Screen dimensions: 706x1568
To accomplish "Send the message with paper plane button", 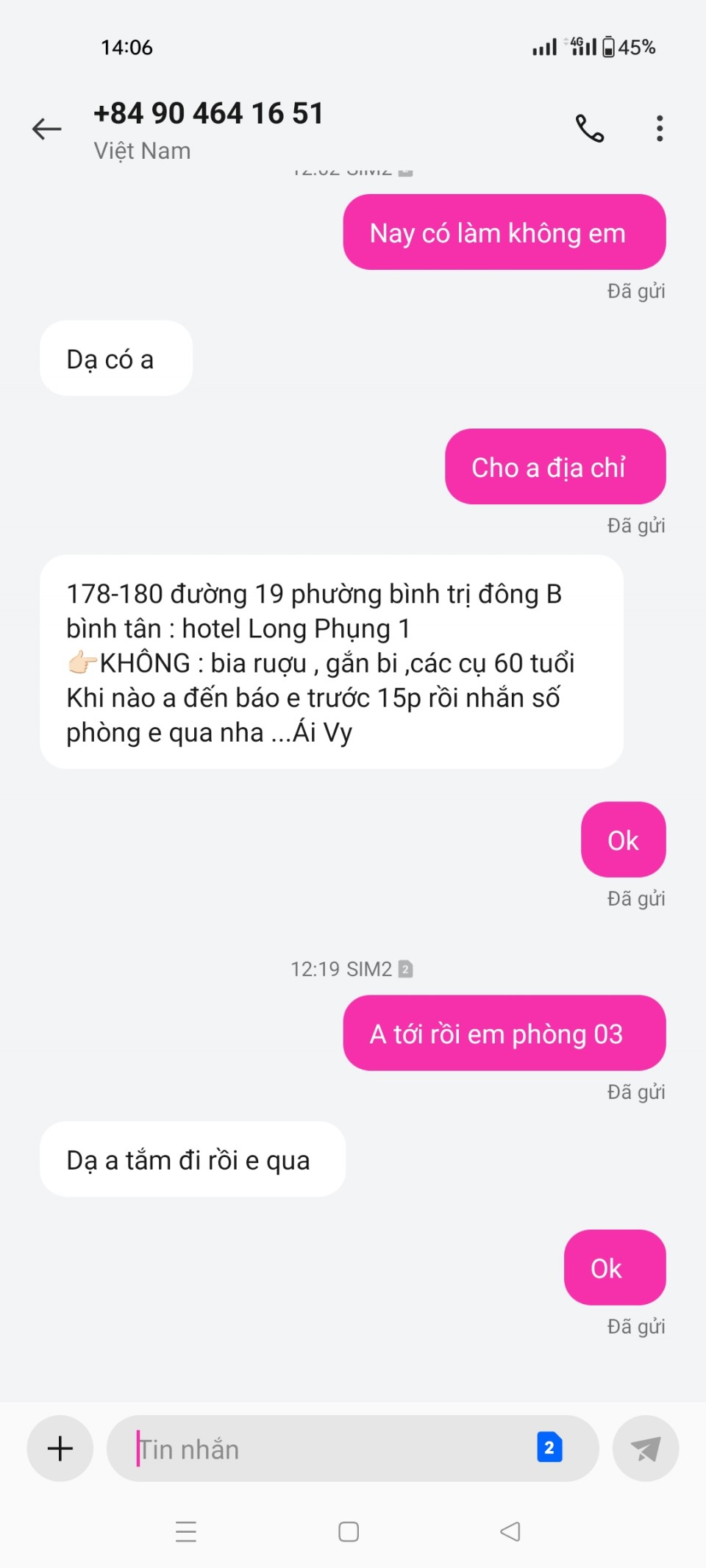I will (x=646, y=1448).
